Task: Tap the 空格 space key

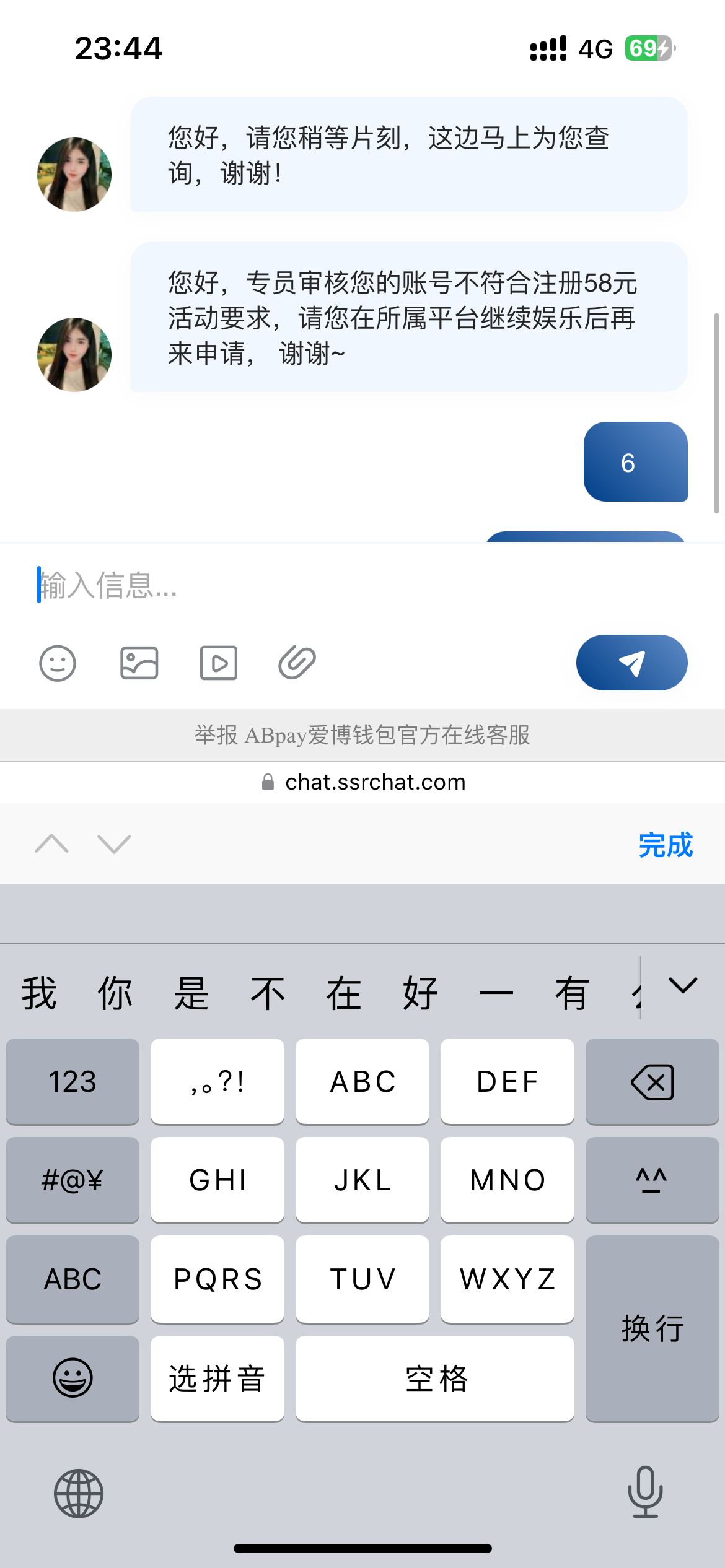Action: coord(435,1379)
